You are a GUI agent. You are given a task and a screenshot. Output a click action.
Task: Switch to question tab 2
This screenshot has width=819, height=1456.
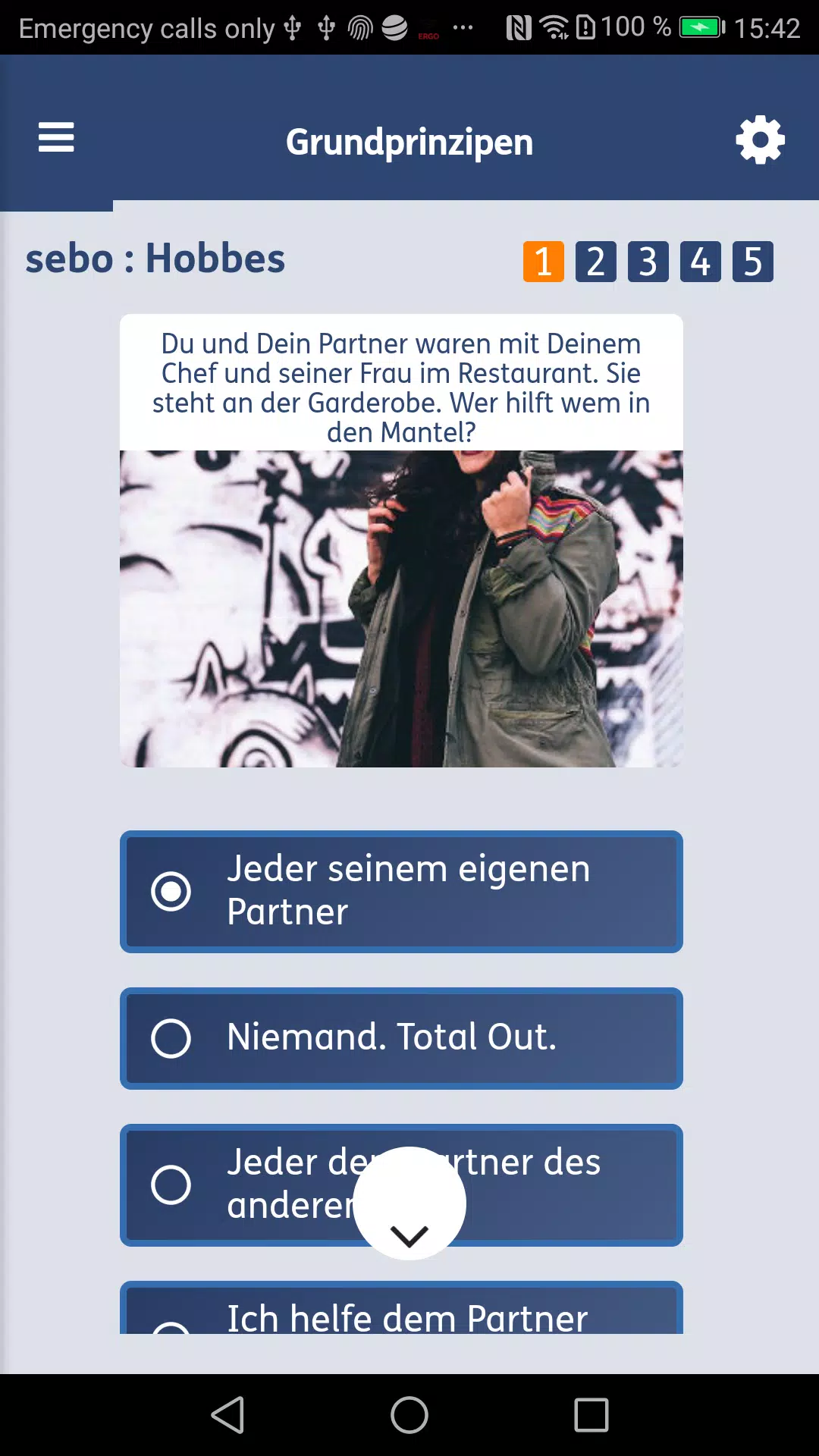[x=596, y=262]
